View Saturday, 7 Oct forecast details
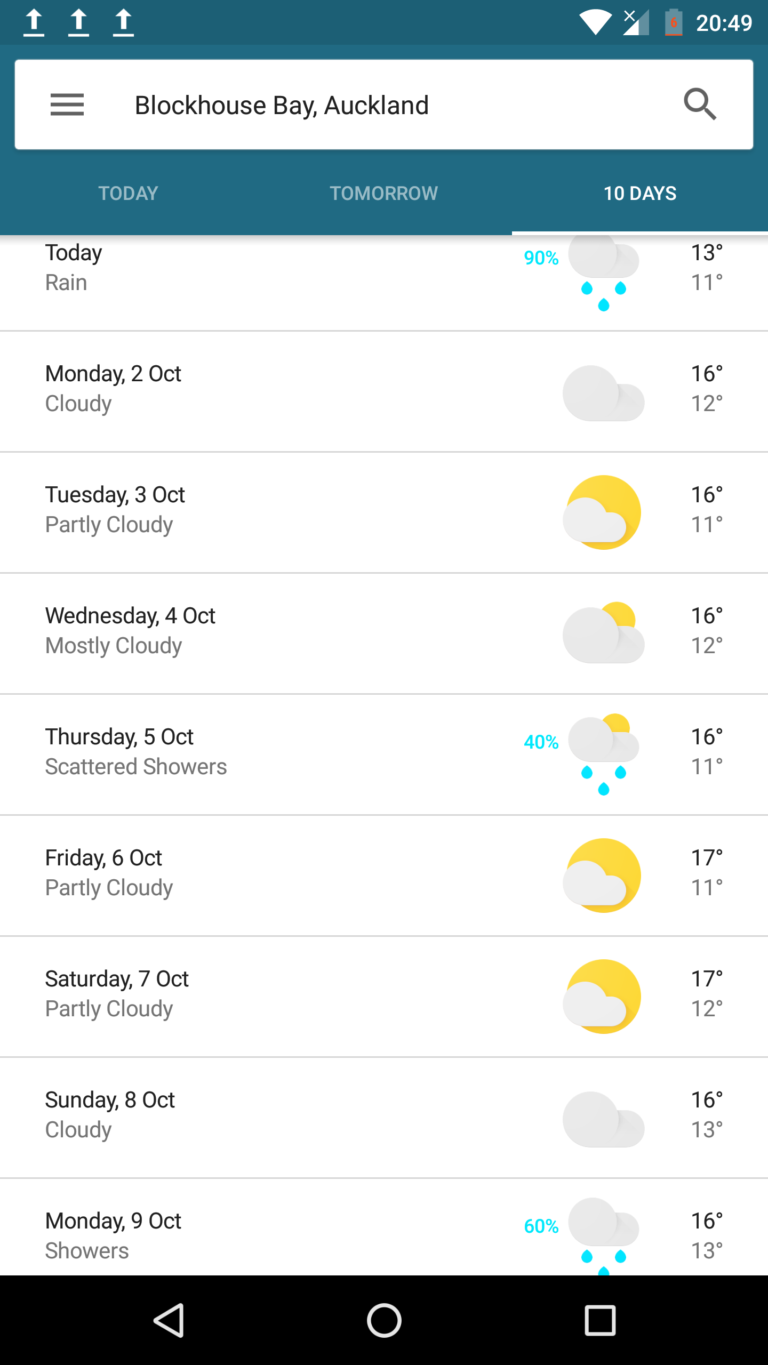Screen dimensions: 768x1365 [x=384, y=996]
